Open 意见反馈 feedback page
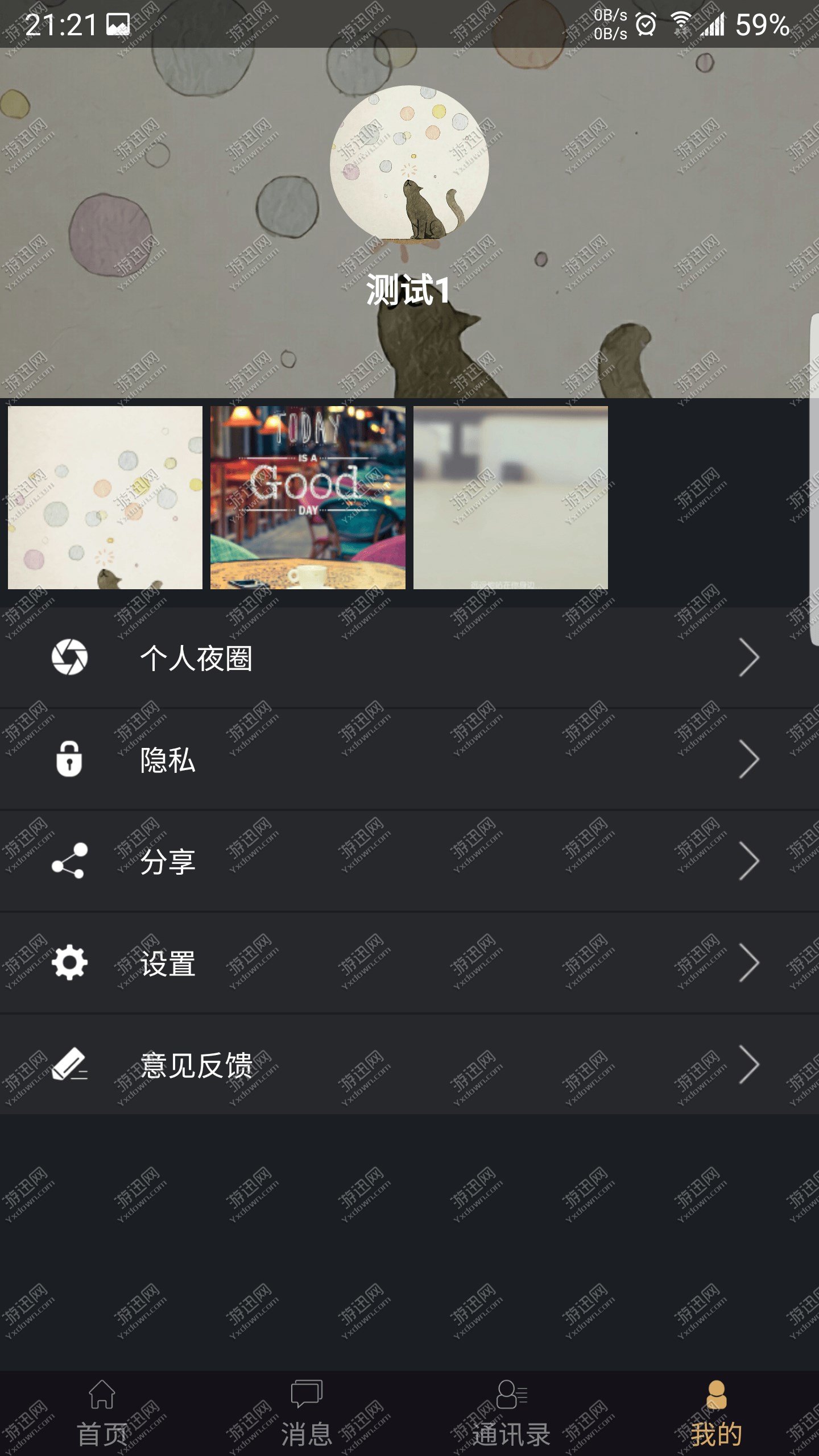This screenshot has width=819, height=1456. tap(409, 1065)
